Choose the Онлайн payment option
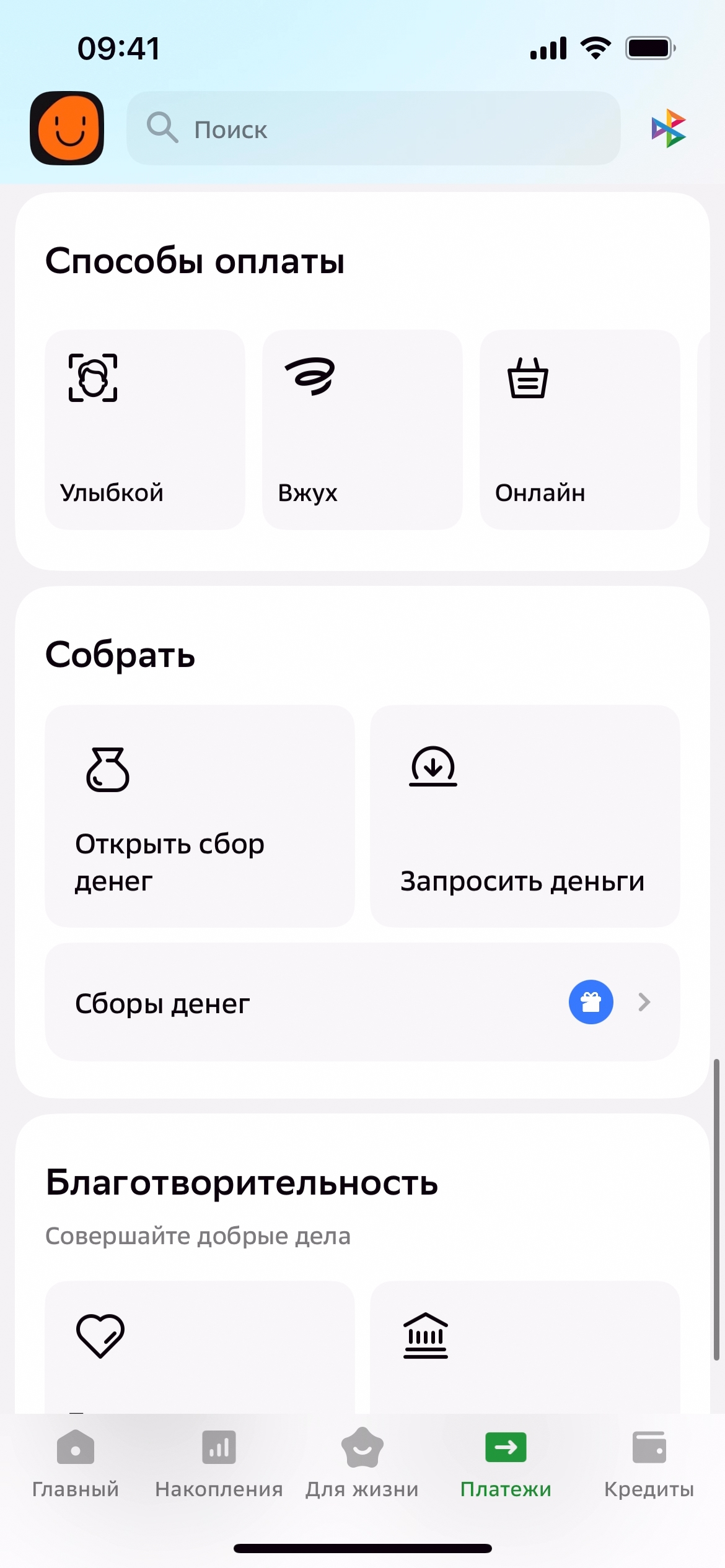This screenshot has height=1568, width=725. pyautogui.click(x=579, y=429)
